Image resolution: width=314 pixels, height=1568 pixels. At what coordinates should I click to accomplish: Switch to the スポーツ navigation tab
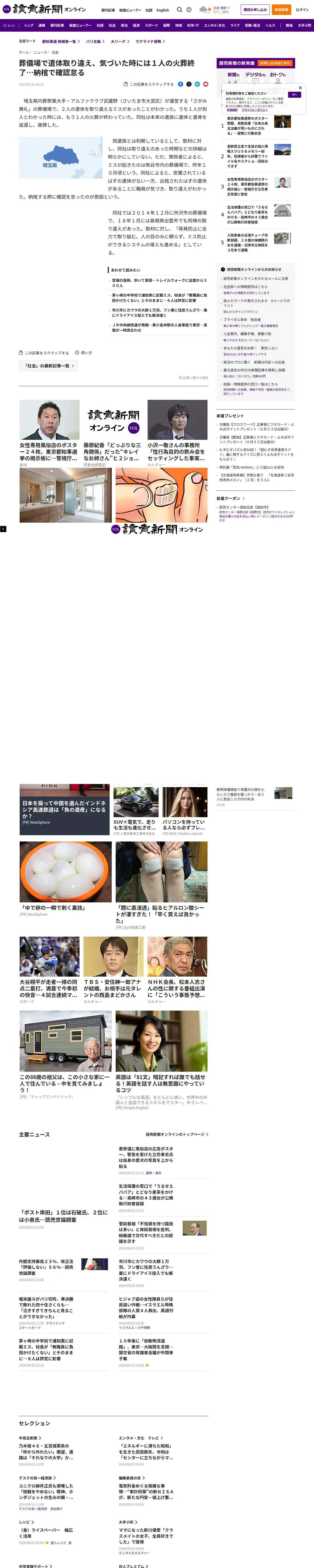pos(151,26)
